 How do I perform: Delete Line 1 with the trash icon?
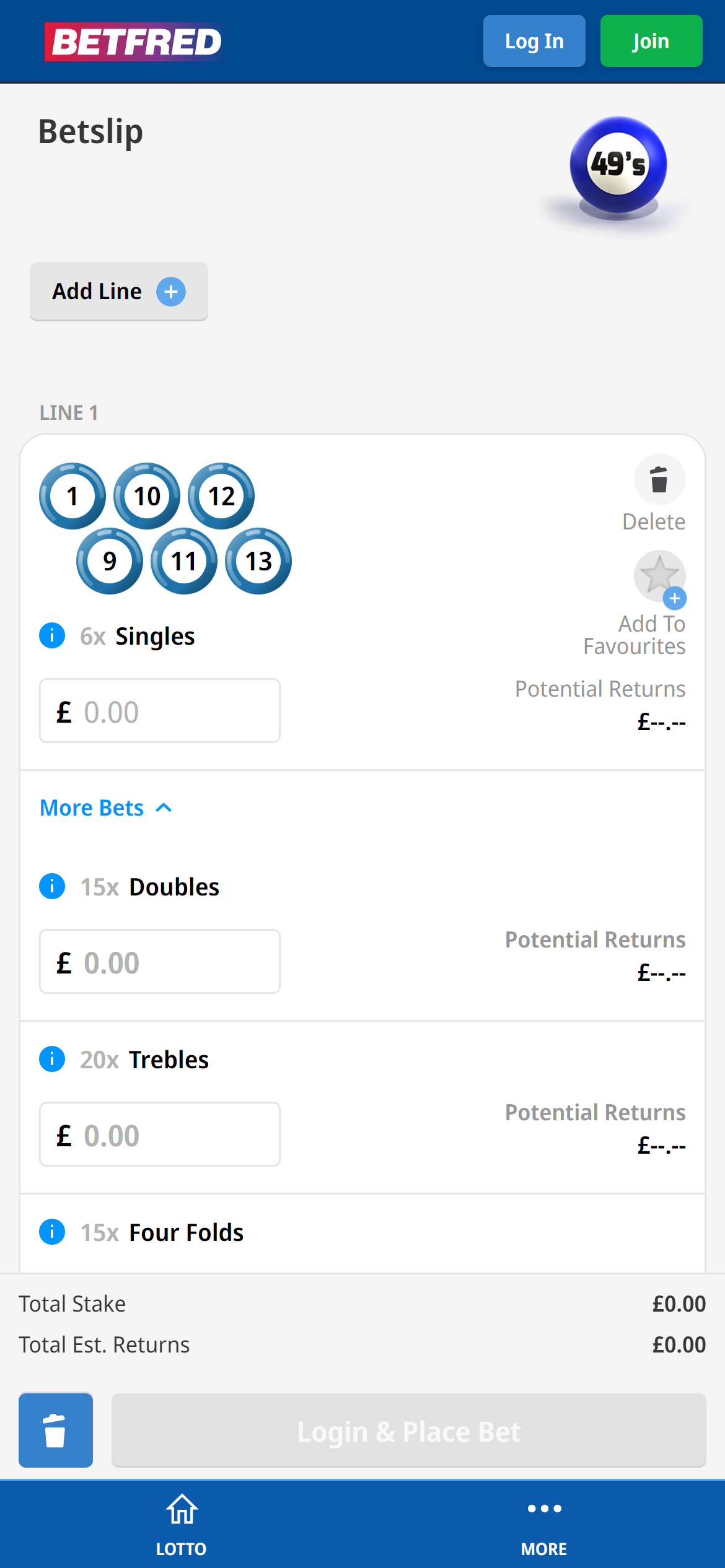659,479
